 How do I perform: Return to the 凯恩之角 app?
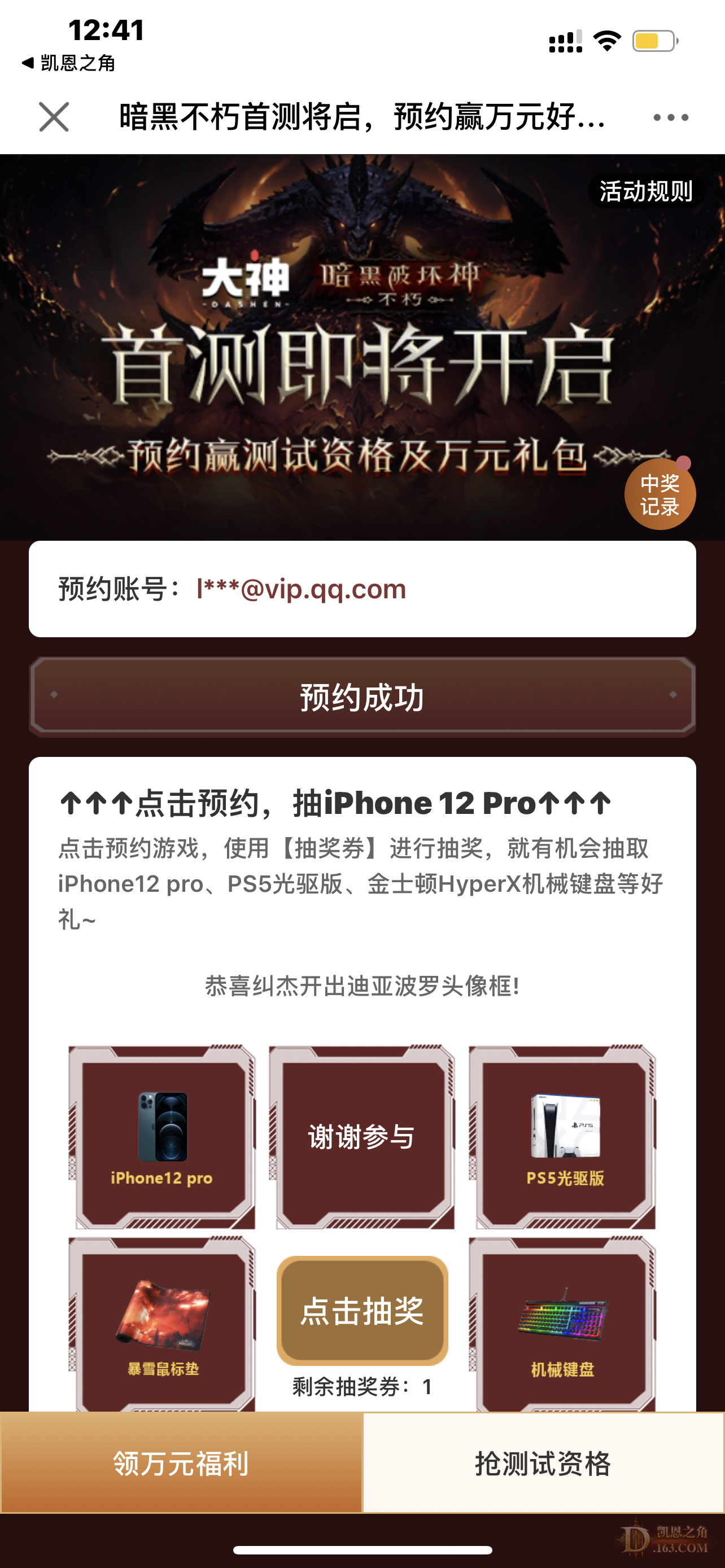click(x=68, y=63)
